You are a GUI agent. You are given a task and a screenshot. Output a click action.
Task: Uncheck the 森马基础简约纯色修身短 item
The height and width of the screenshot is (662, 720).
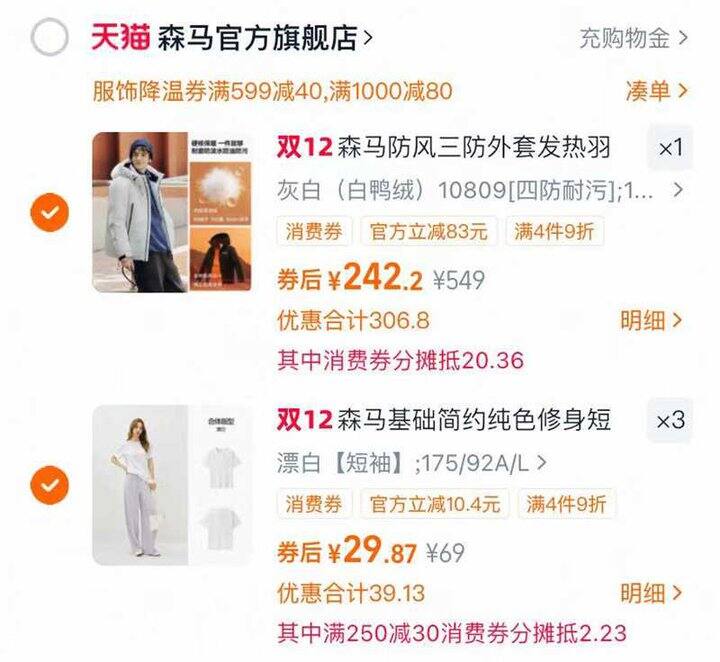click(50, 485)
